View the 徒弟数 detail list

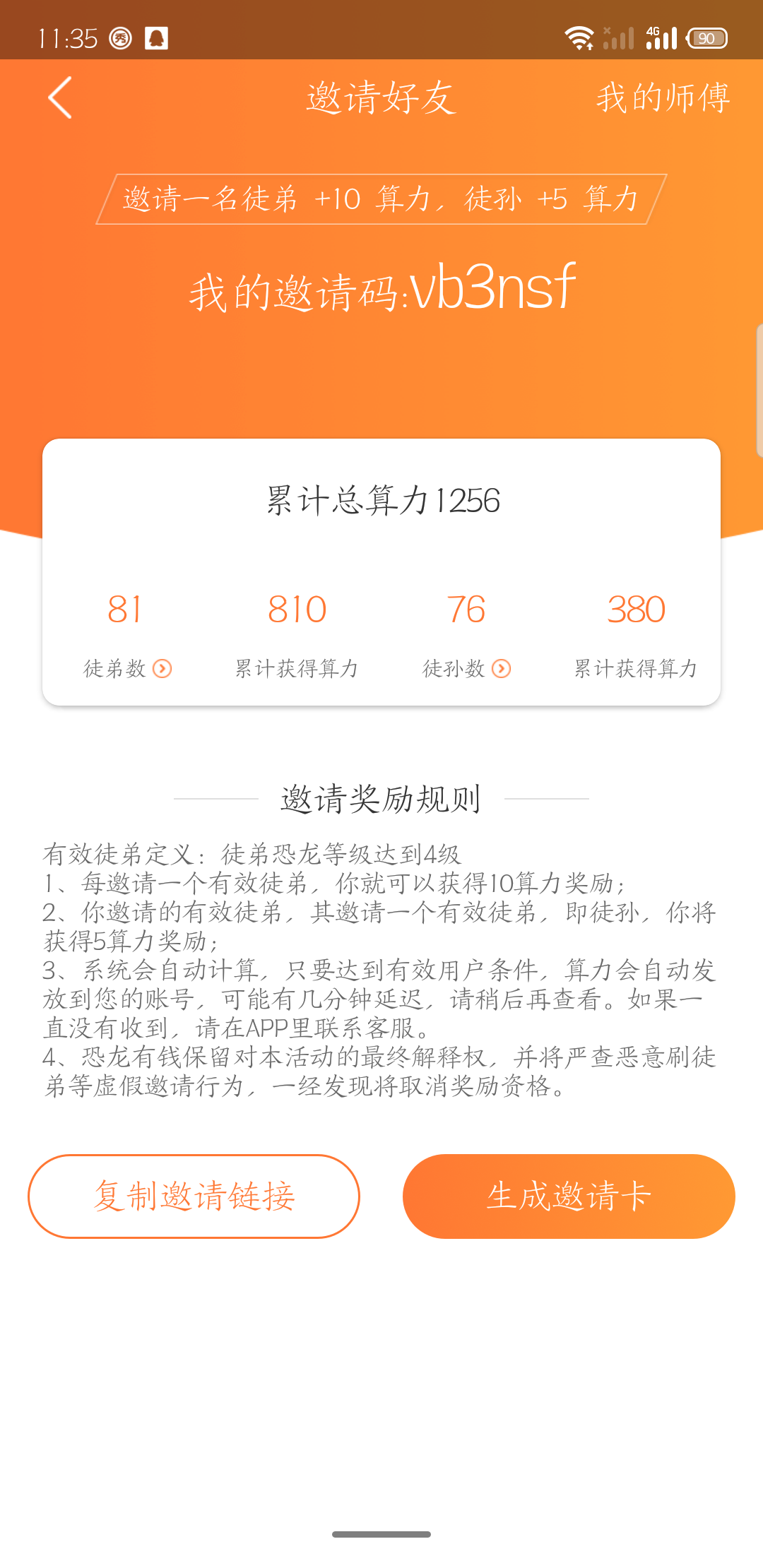127,668
